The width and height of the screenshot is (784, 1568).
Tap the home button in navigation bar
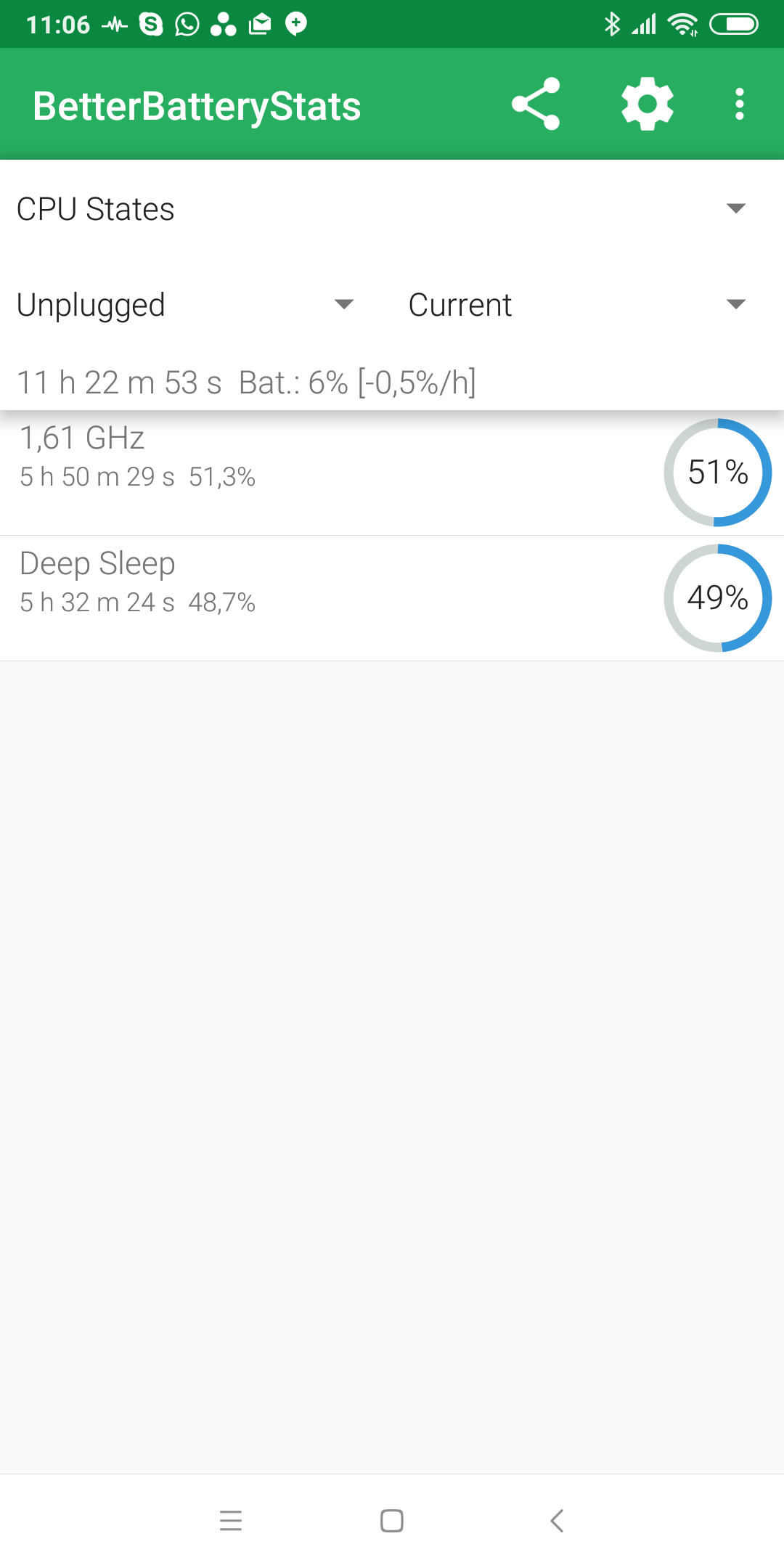pyautogui.click(x=392, y=1520)
